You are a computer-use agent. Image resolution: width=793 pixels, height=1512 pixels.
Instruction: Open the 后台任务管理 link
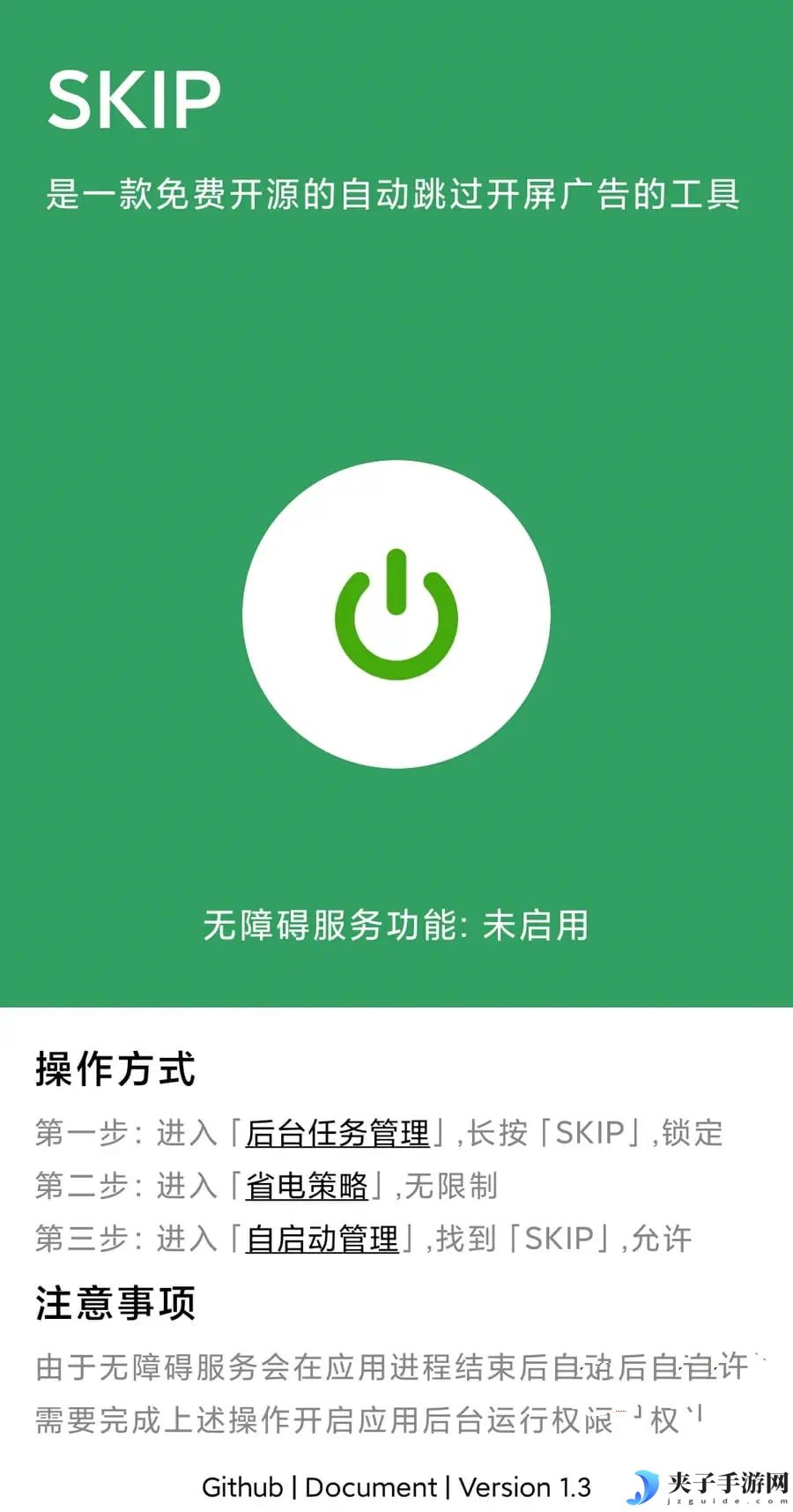(x=337, y=1133)
